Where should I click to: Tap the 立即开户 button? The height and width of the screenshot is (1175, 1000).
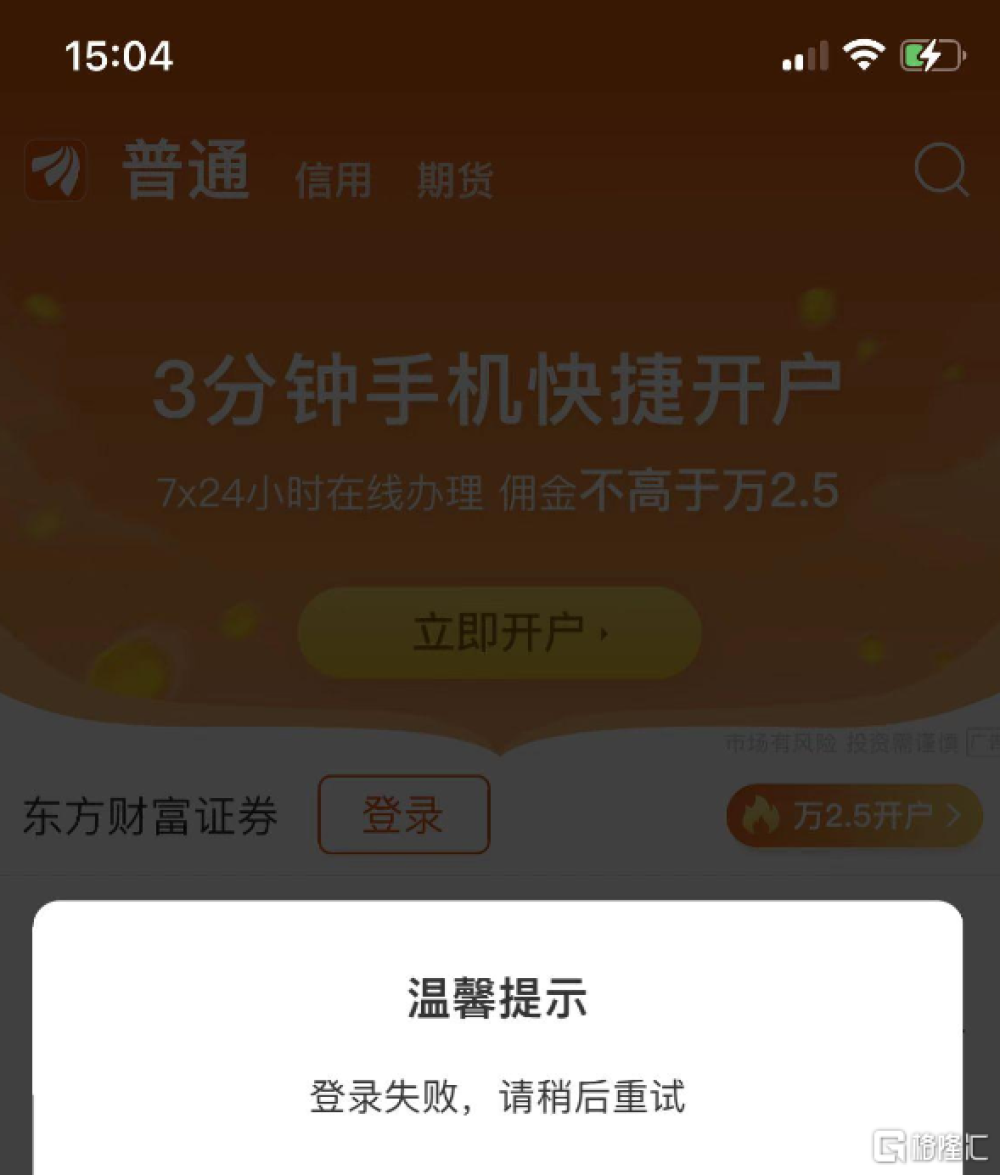tap(499, 632)
